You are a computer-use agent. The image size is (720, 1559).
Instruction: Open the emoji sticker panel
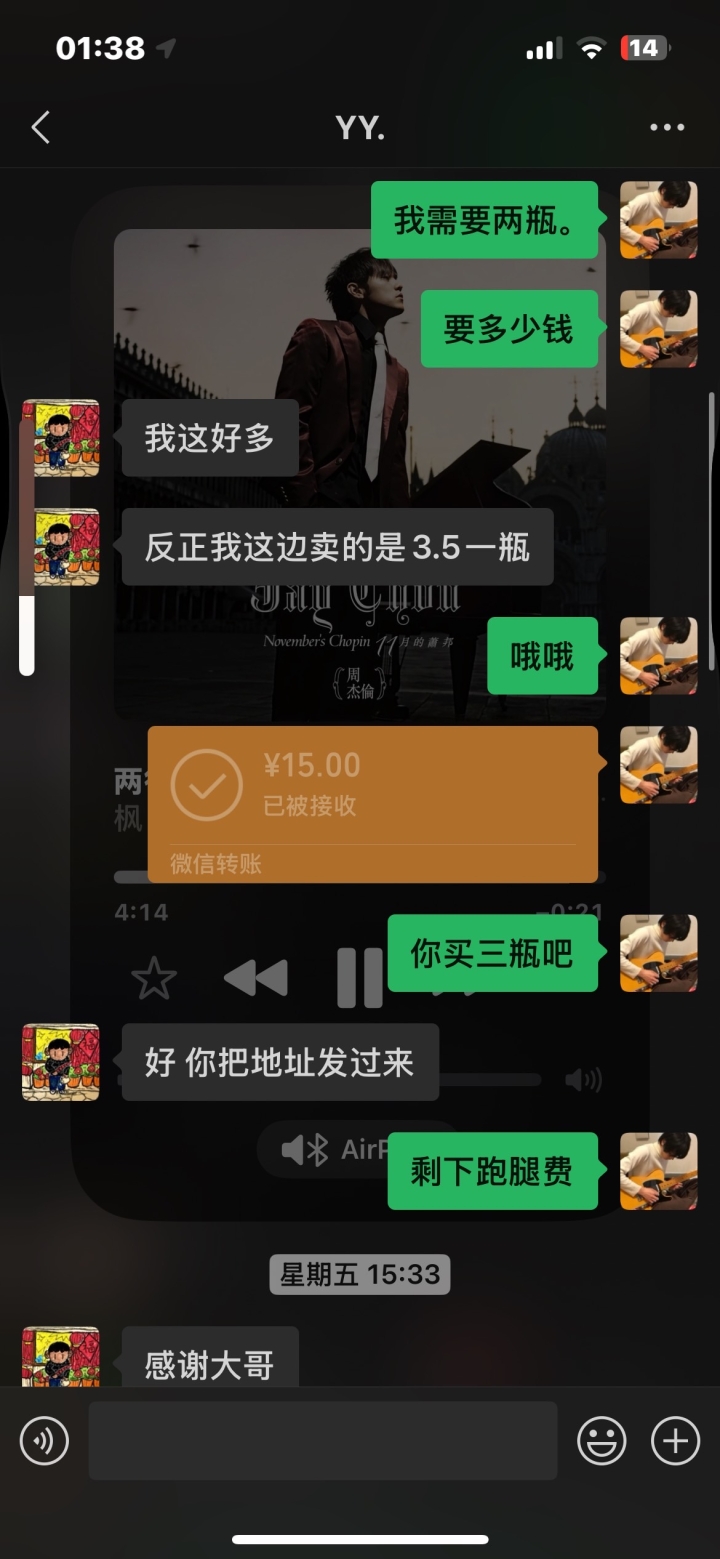point(602,1441)
